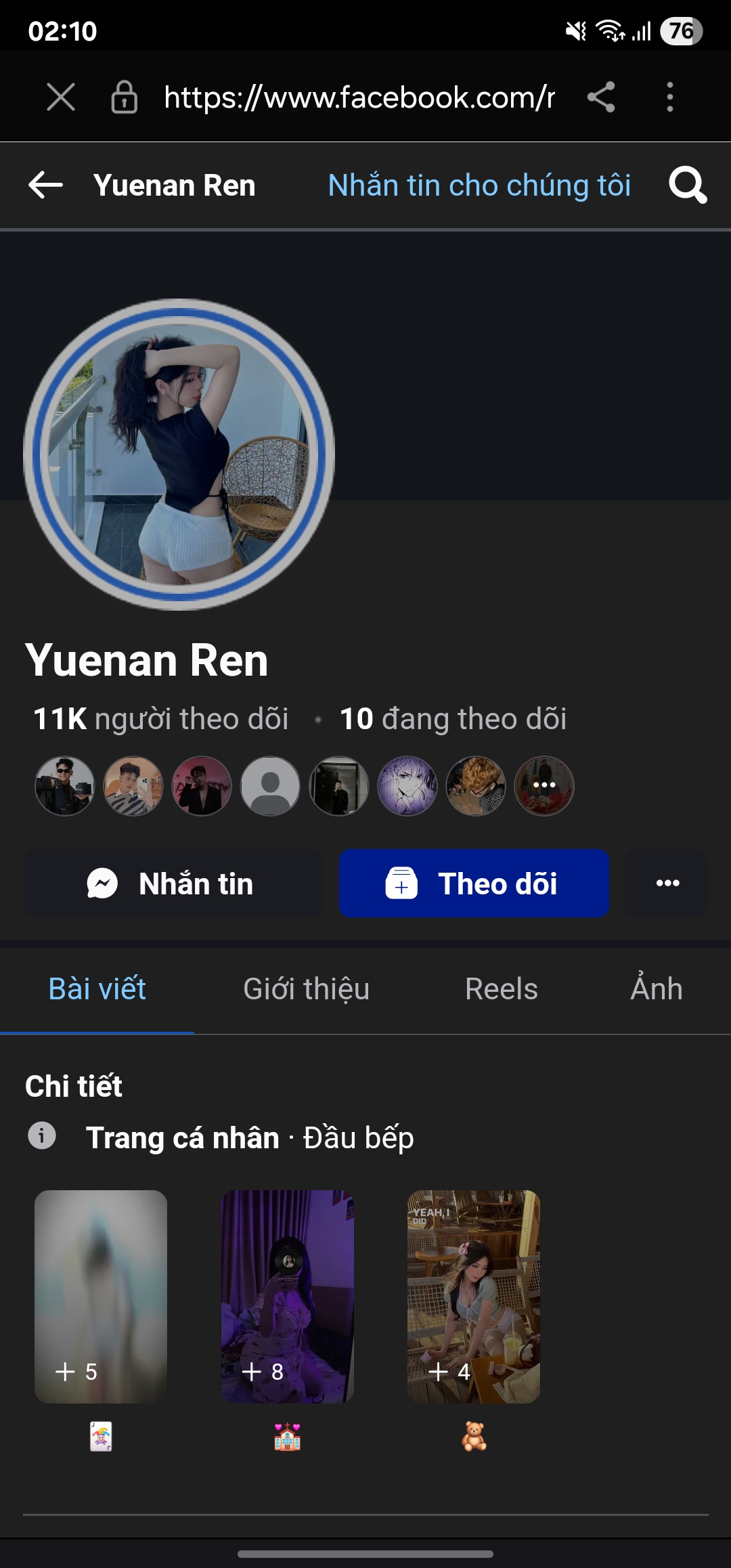Follow the page with 'Theo dõi'
Viewport: 731px width, 1568px height.
(x=474, y=884)
